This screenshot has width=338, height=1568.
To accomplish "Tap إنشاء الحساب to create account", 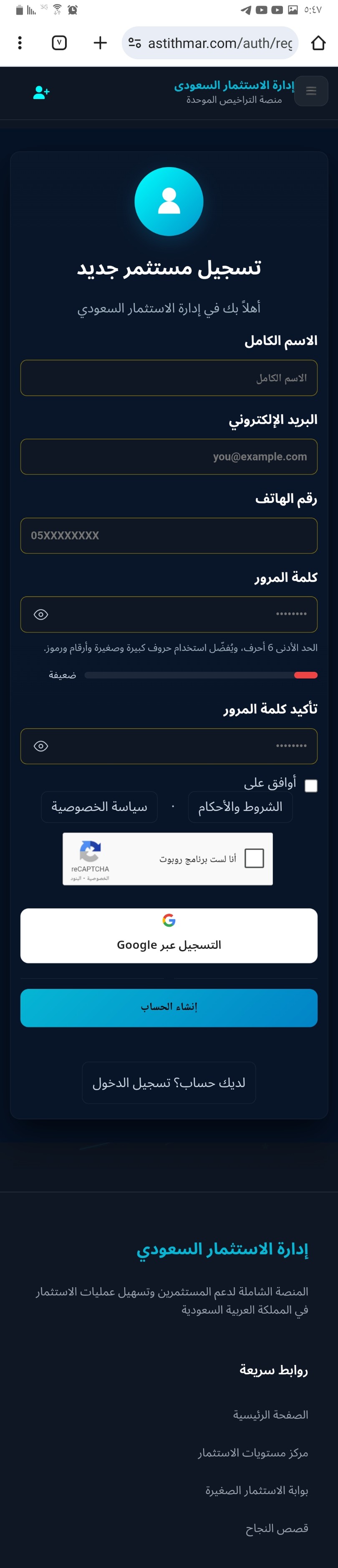I will click(x=169, y=1007).
